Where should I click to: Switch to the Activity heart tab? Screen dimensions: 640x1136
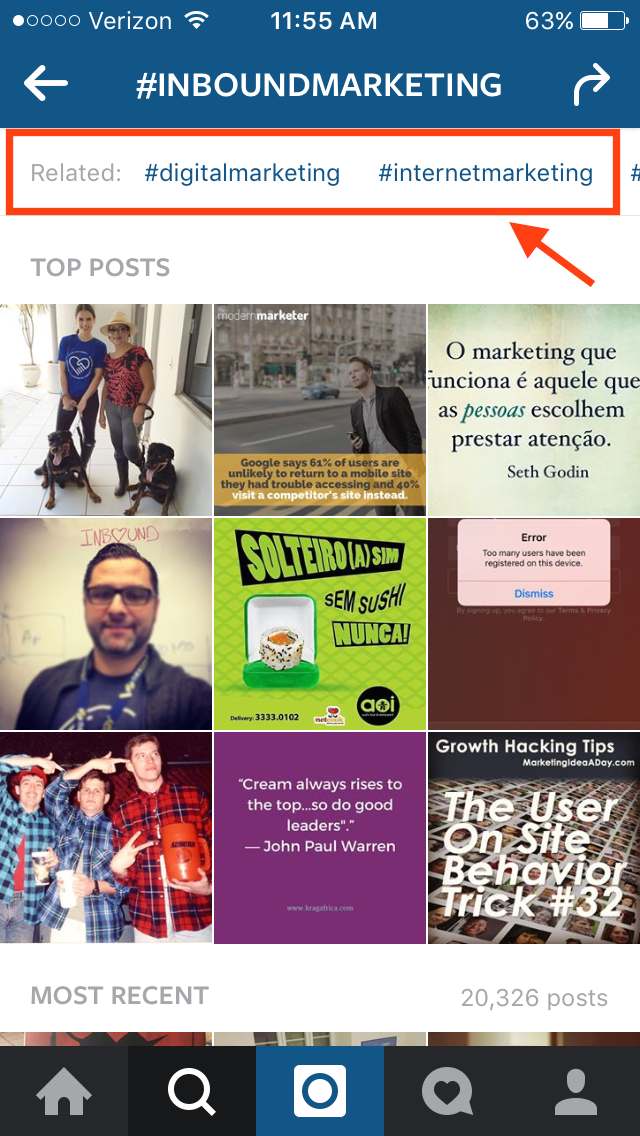pyautogui.click(x=448, y=1091)
